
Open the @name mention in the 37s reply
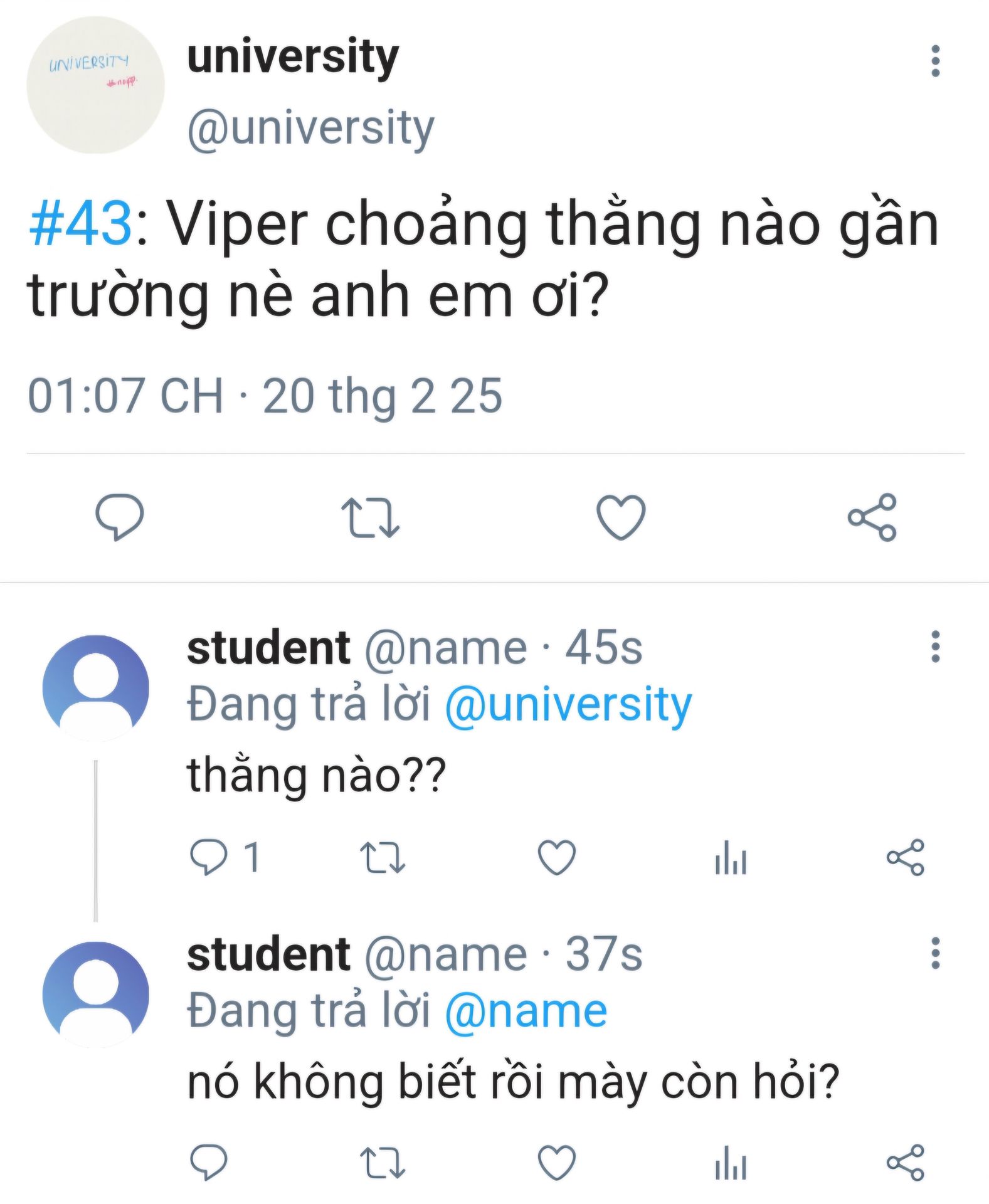526,1011
